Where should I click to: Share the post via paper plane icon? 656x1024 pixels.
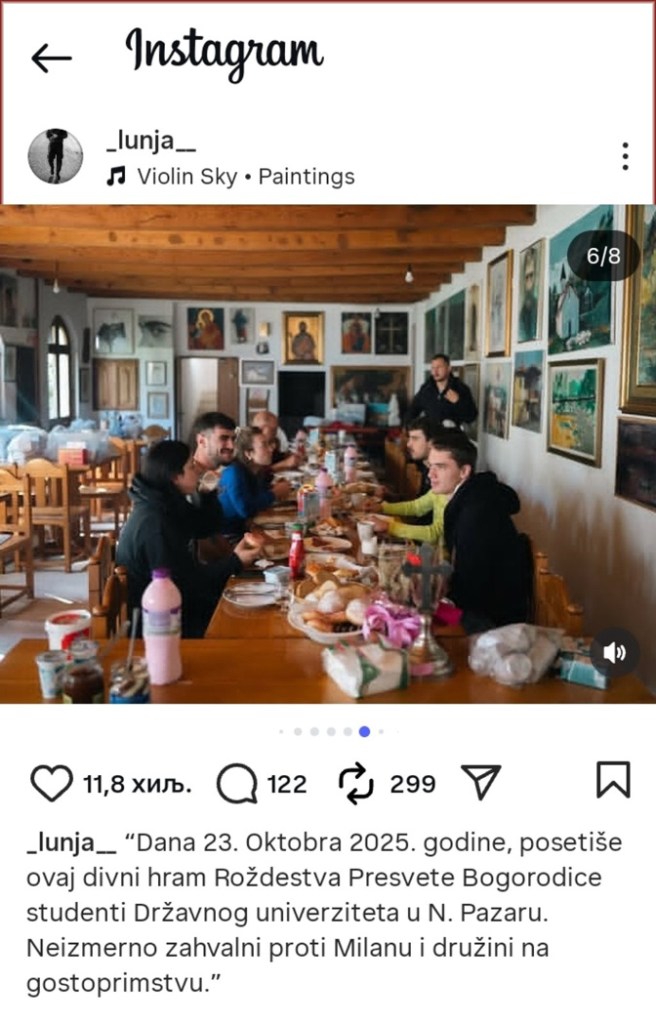(481, 781)
